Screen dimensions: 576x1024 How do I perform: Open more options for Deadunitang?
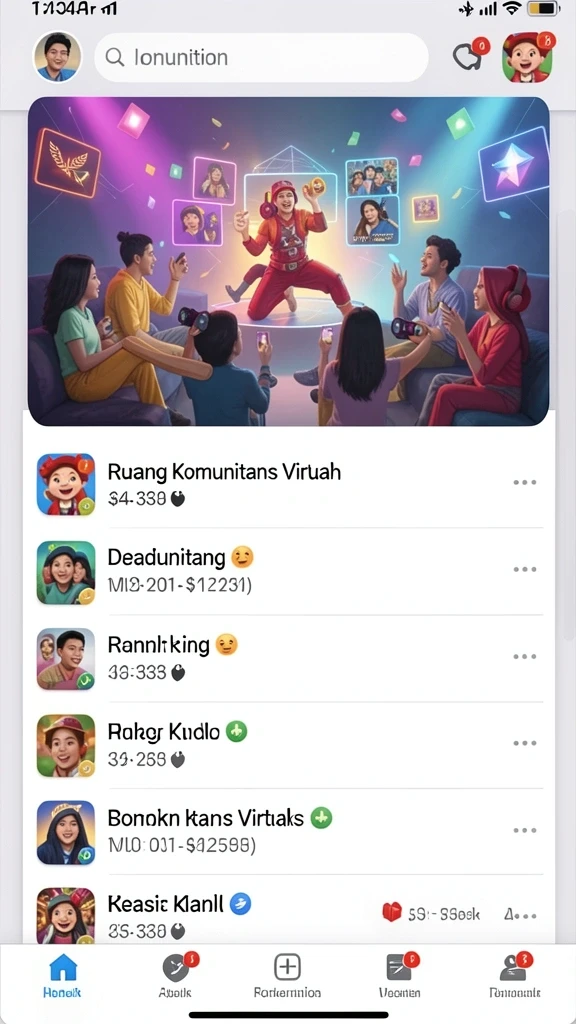[x=524, y=569]
